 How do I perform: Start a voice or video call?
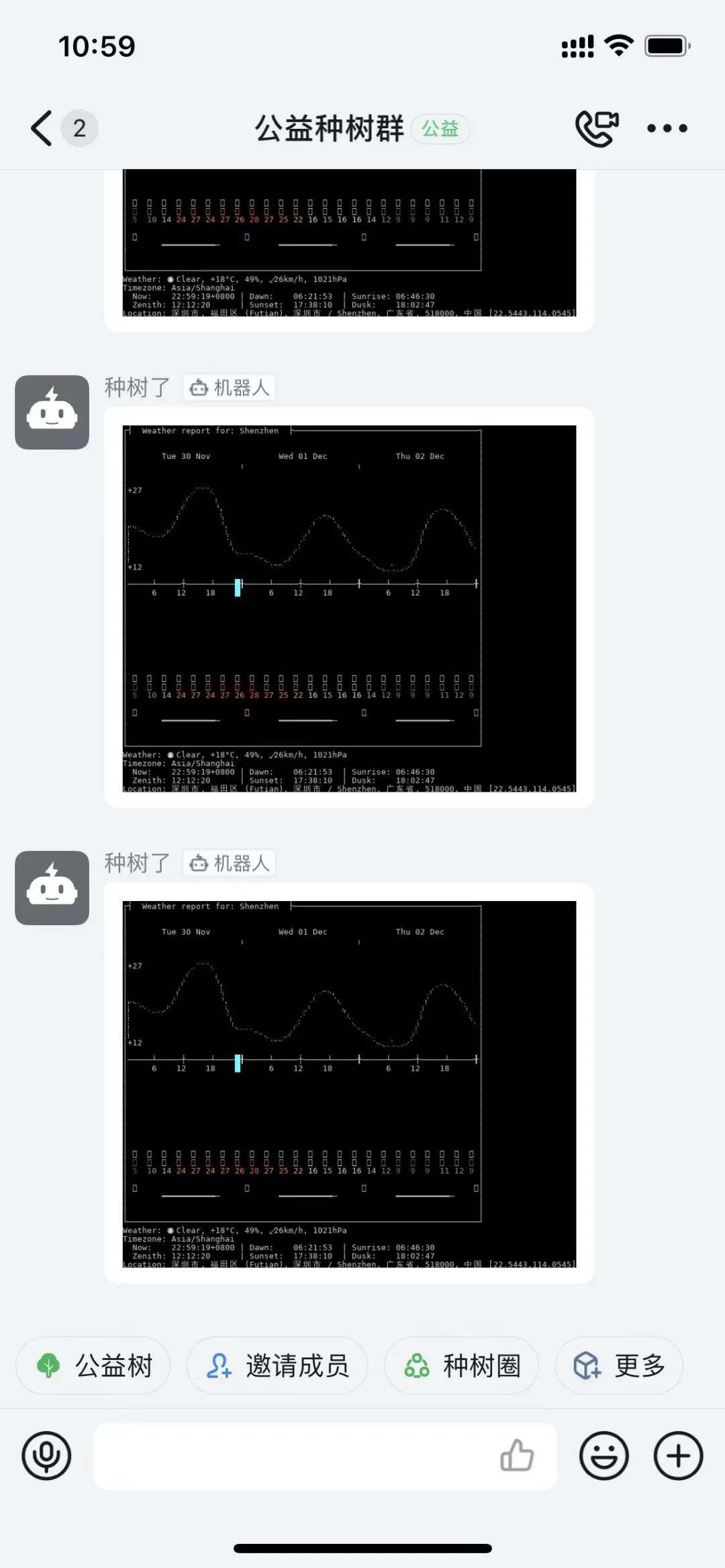596,128
